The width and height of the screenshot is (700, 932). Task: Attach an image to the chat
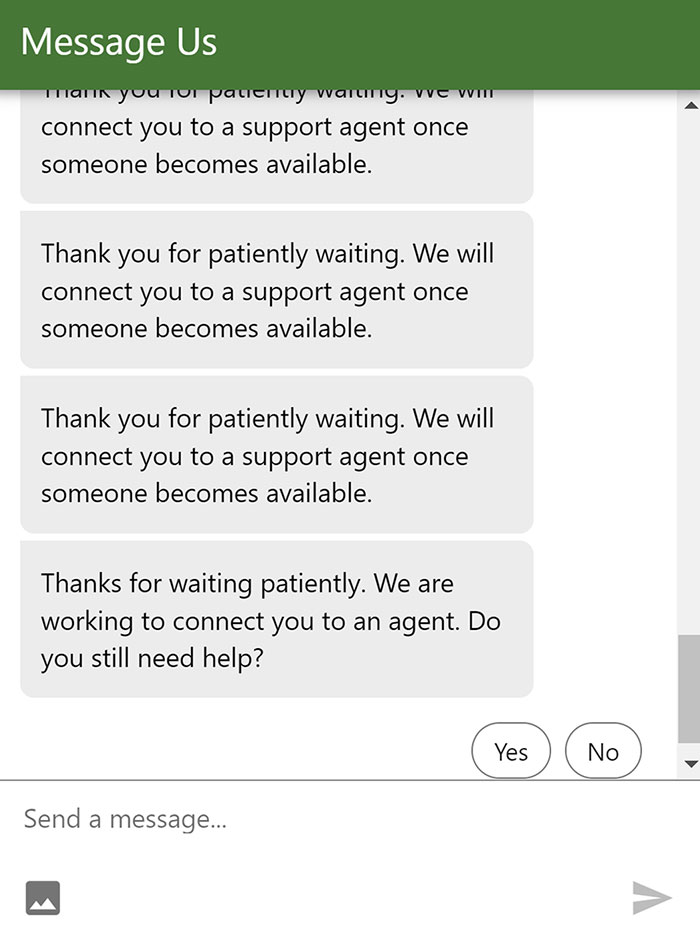(42, 897)
